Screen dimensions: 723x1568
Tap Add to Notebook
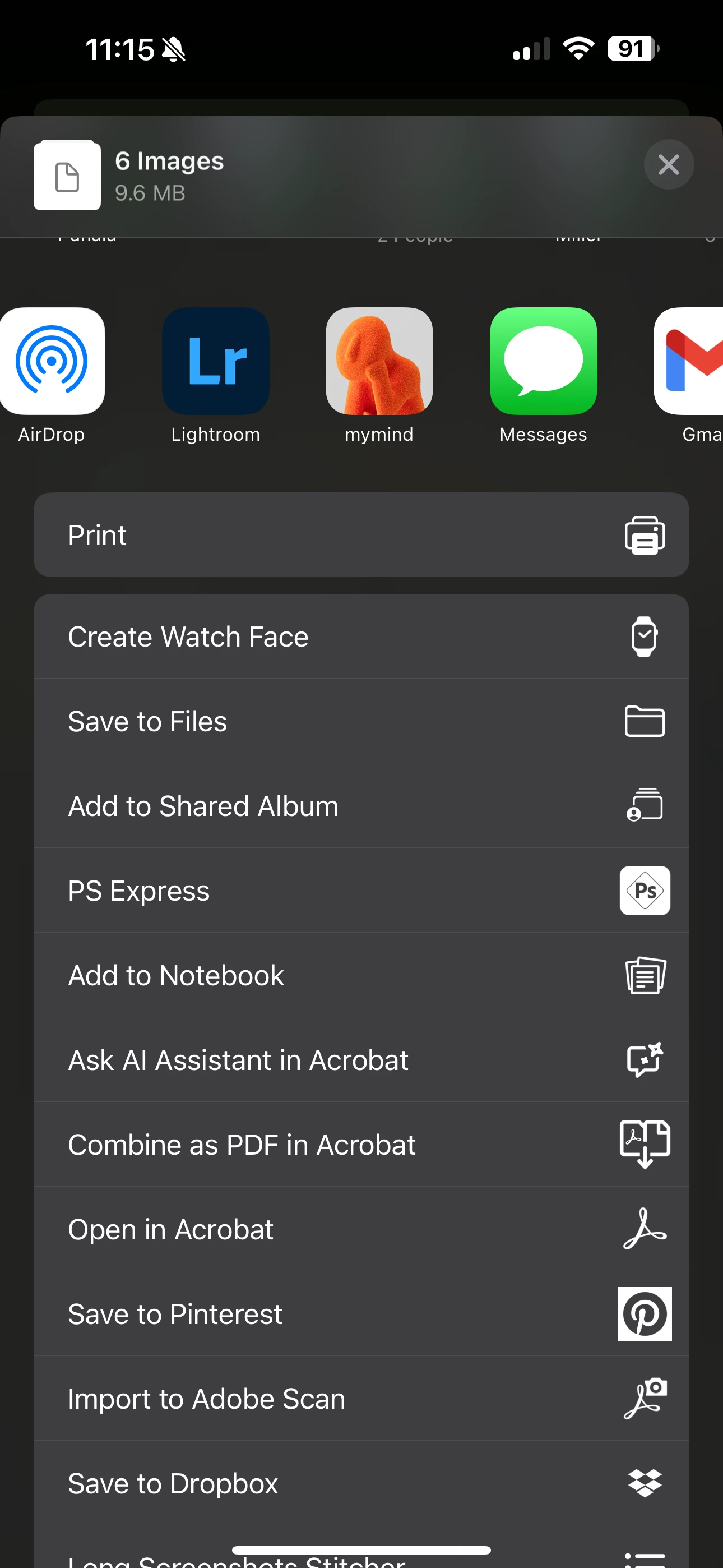(361, 975)
